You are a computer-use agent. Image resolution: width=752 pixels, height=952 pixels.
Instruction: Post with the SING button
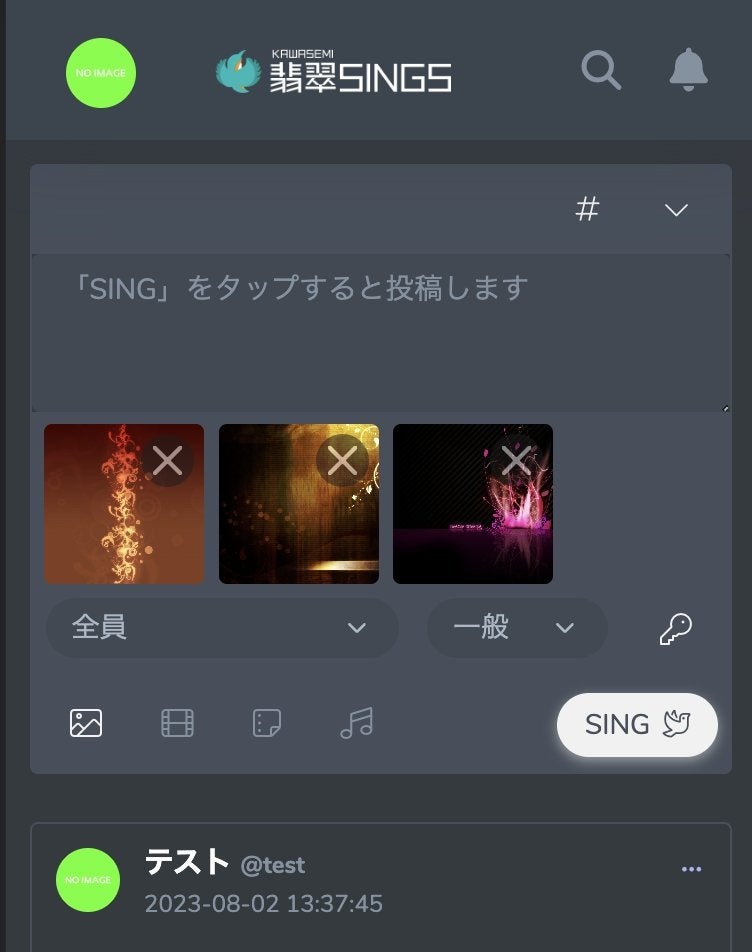pos(637,725)
